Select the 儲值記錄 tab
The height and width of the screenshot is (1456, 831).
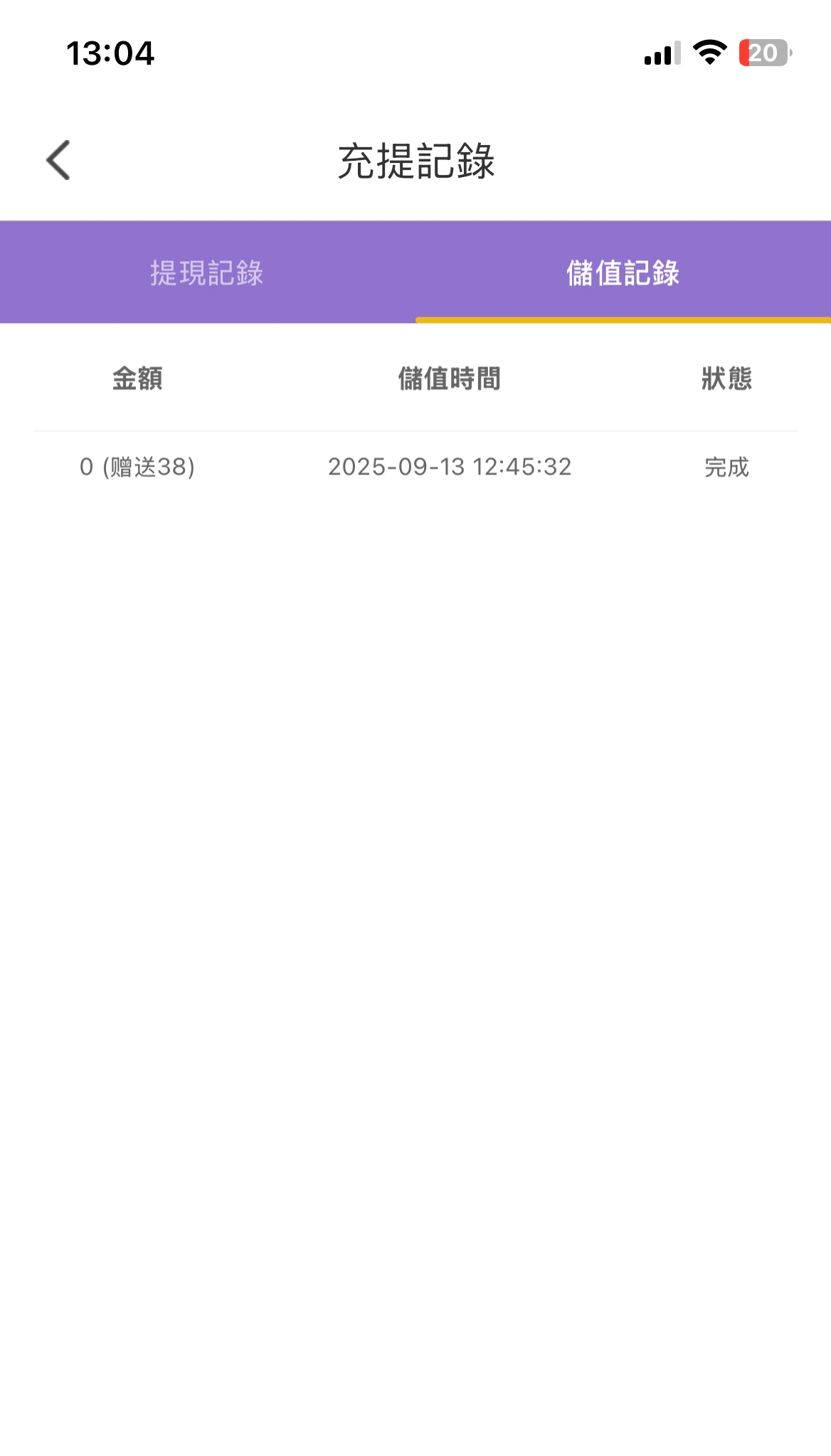click(x=623, y=273)
